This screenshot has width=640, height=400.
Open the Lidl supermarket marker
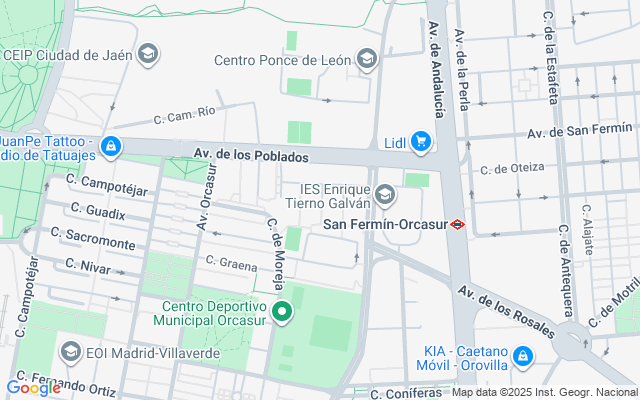click(421, 143)
